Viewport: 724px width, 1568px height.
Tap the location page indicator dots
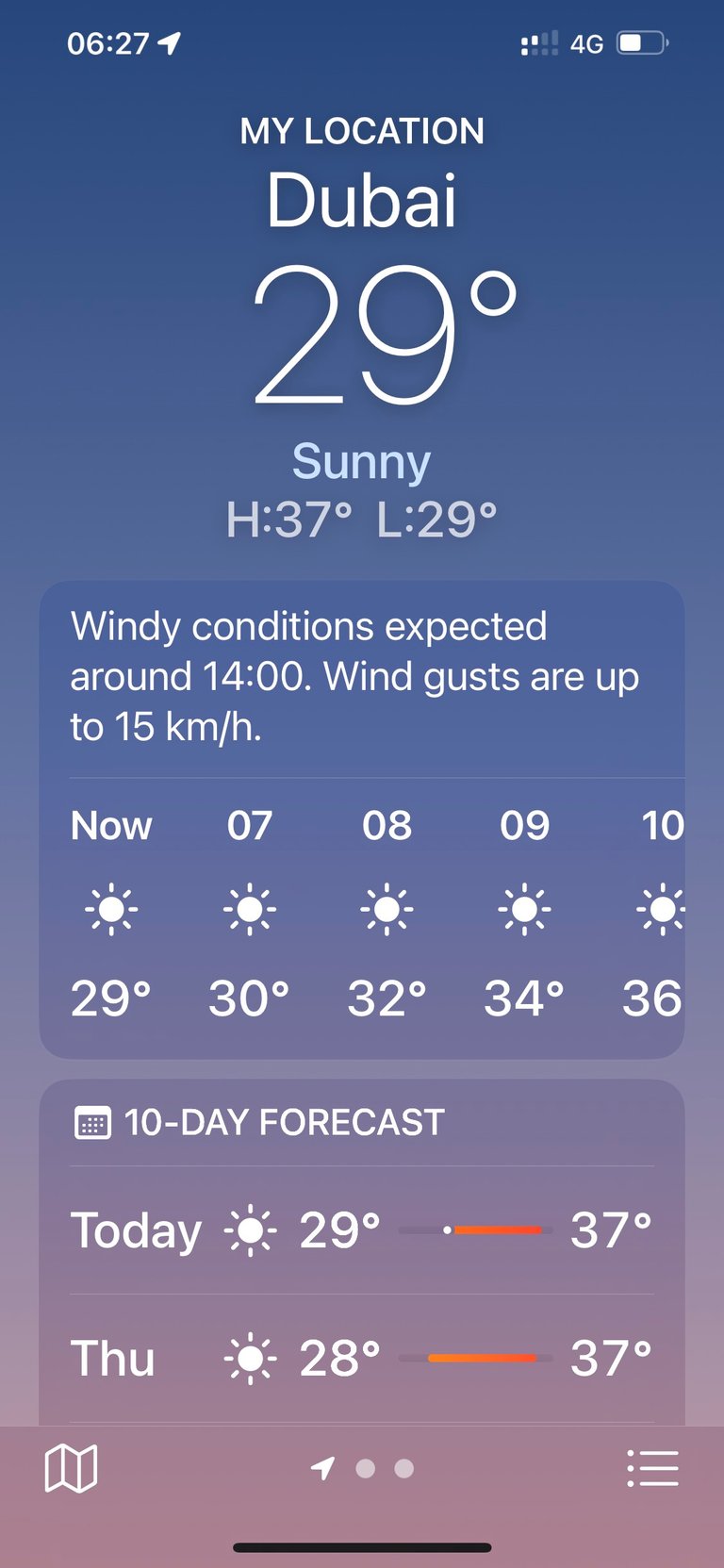[363, 1468]
